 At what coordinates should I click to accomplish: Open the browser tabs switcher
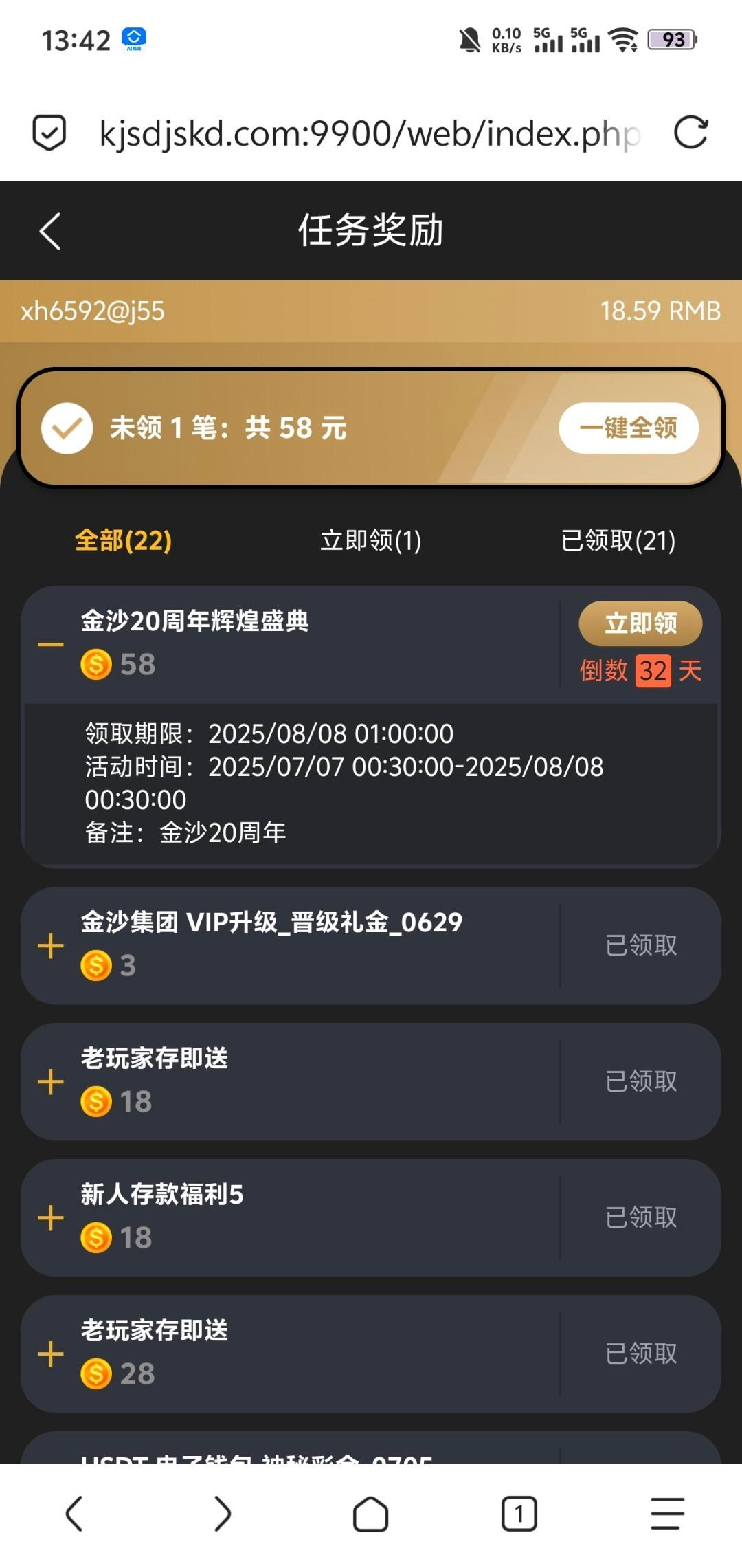click(519, 1514)
